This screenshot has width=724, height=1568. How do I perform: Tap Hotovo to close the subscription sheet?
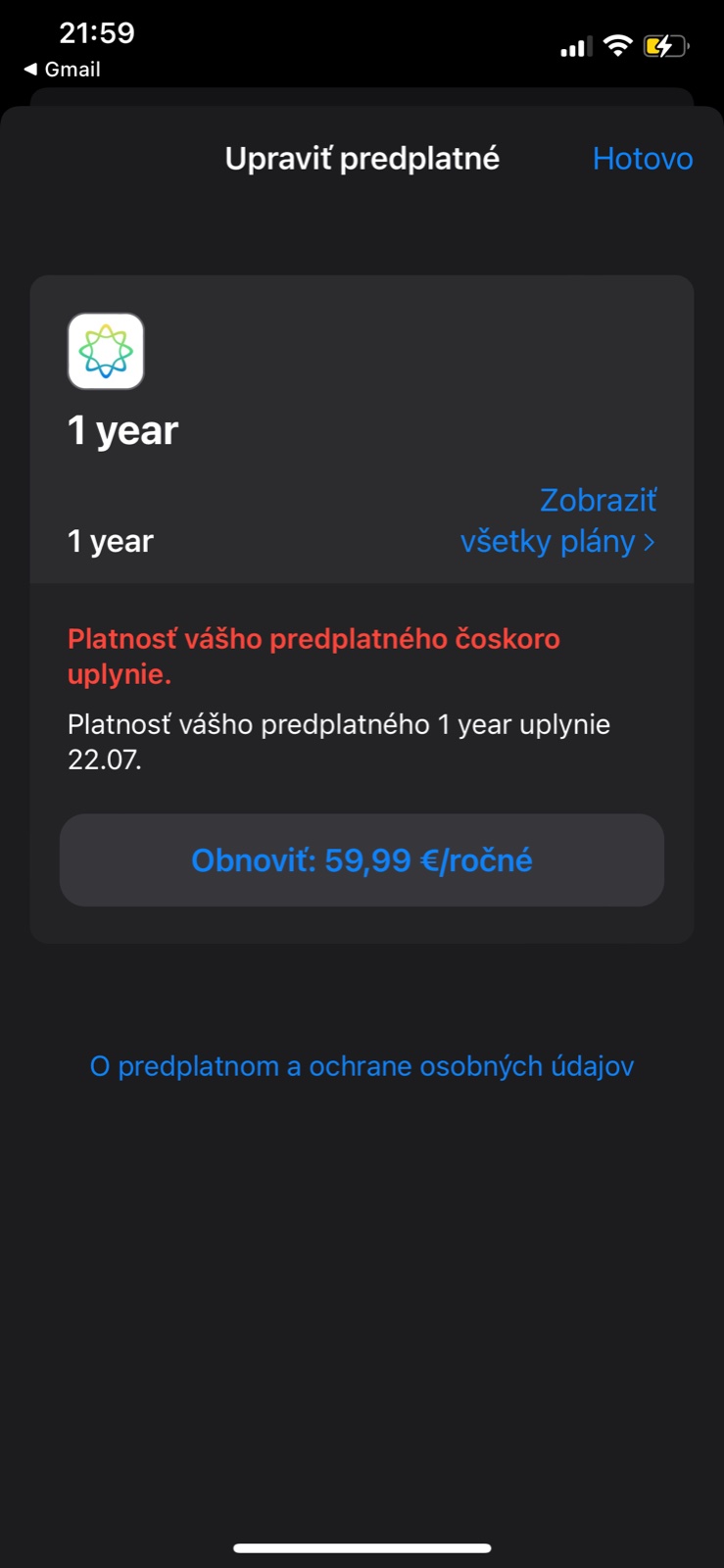point(642,159)
